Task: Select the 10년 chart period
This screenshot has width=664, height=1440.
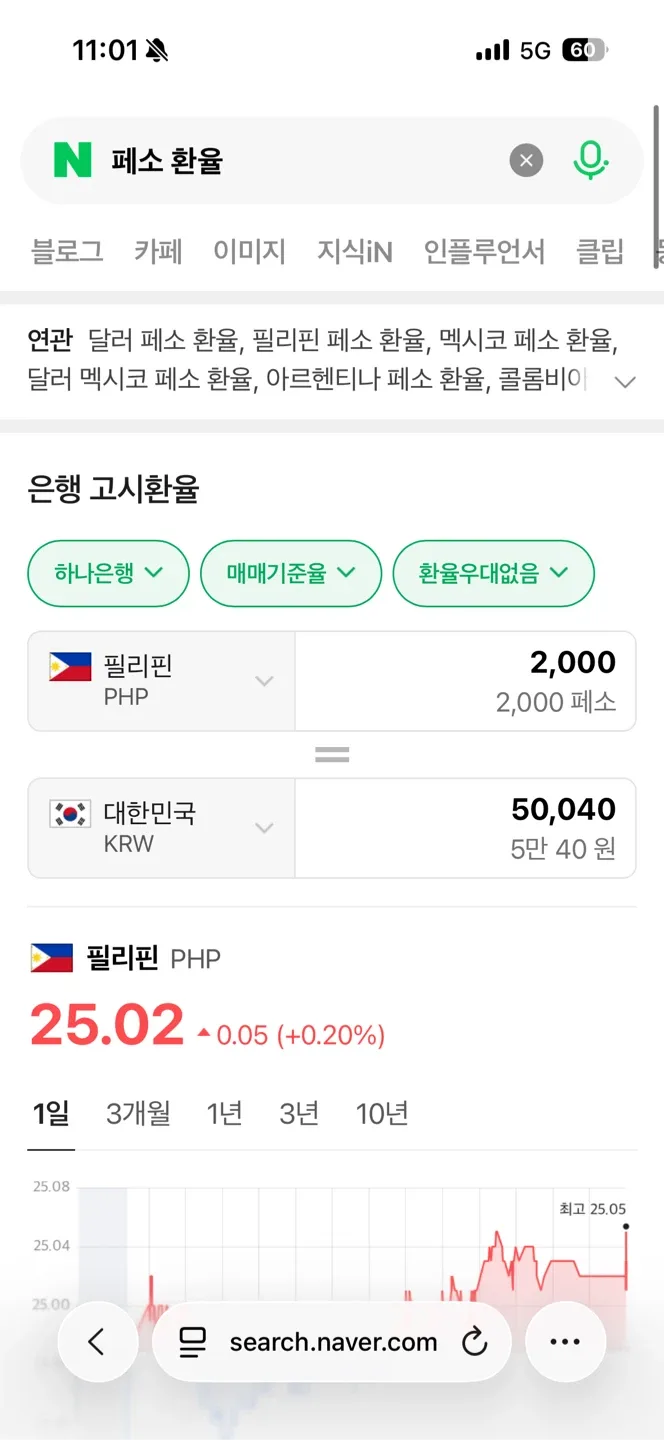Action: 382,1113
